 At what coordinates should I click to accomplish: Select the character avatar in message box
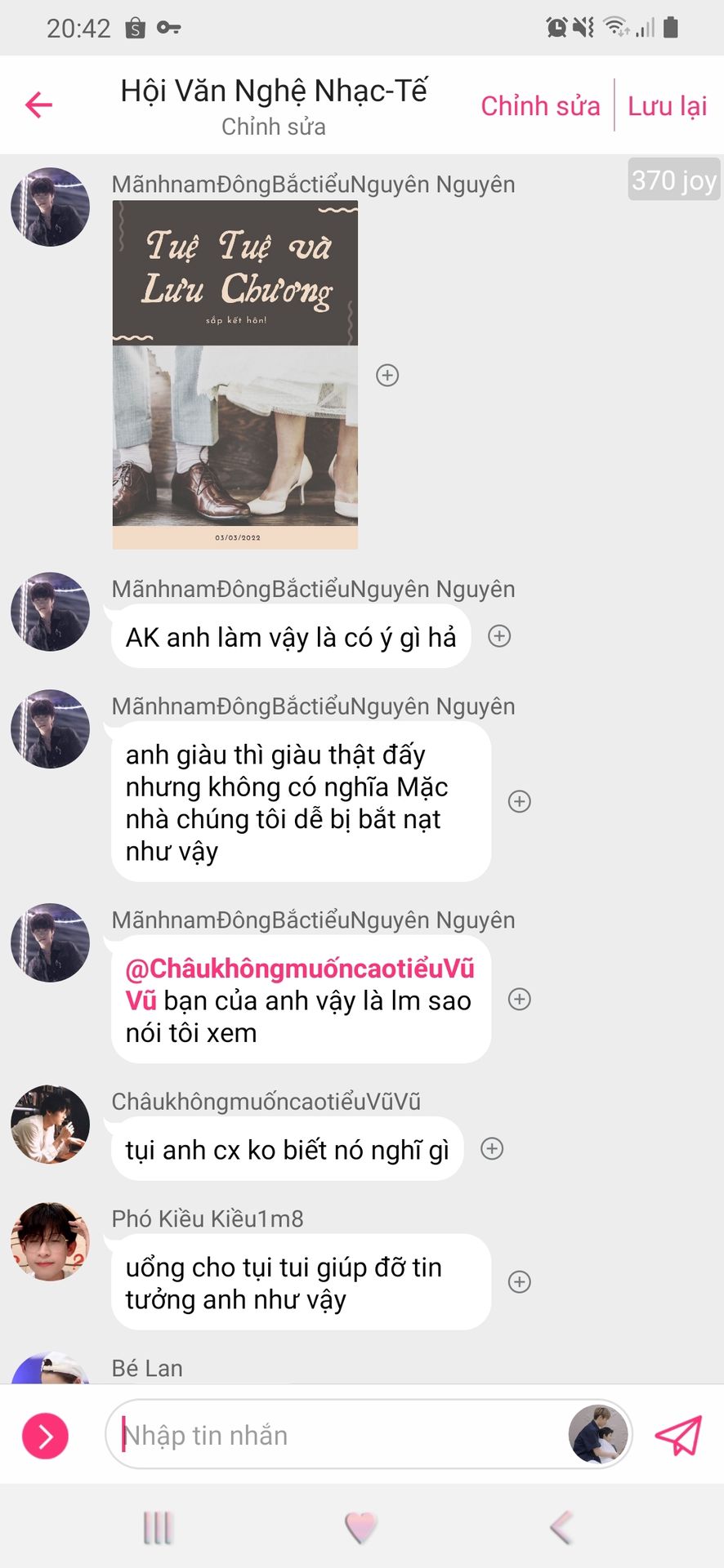click(x=598, y=1435)
